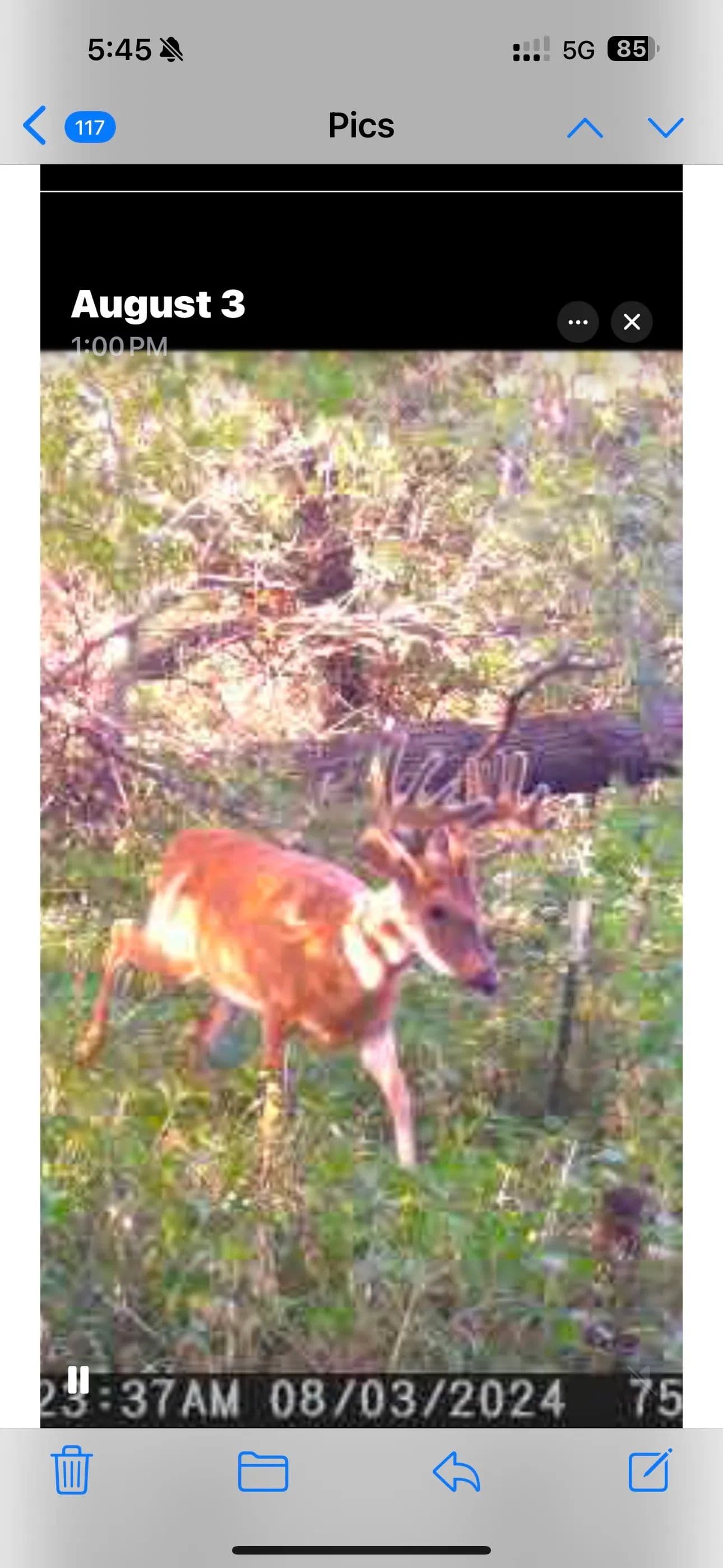Jump to the previous message

[584, 127]
